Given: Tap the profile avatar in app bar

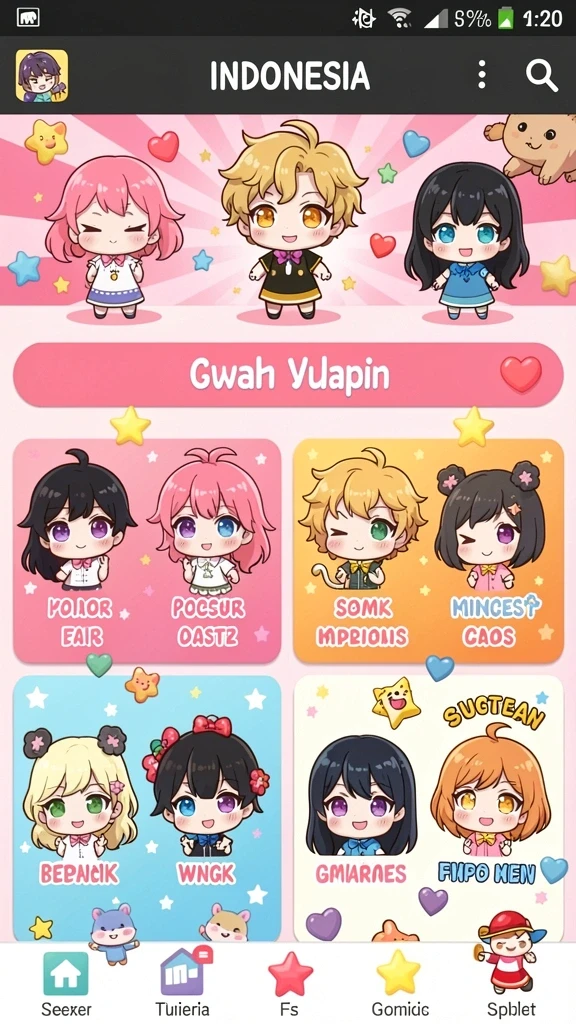Looking at the screenshot, I should point(42,76).
